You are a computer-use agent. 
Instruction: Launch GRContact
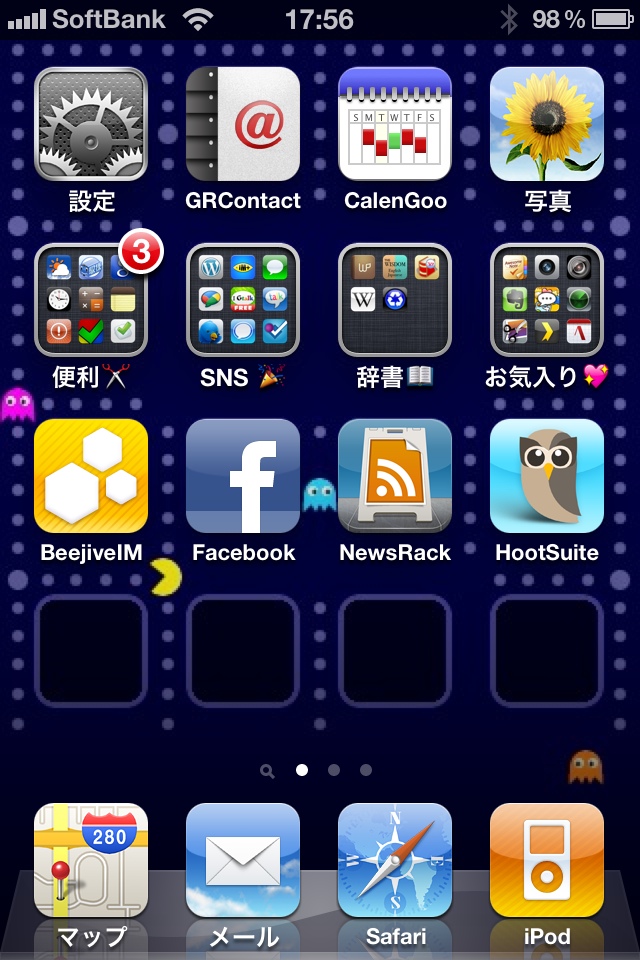pyautogui.click(x=243, y=124)
